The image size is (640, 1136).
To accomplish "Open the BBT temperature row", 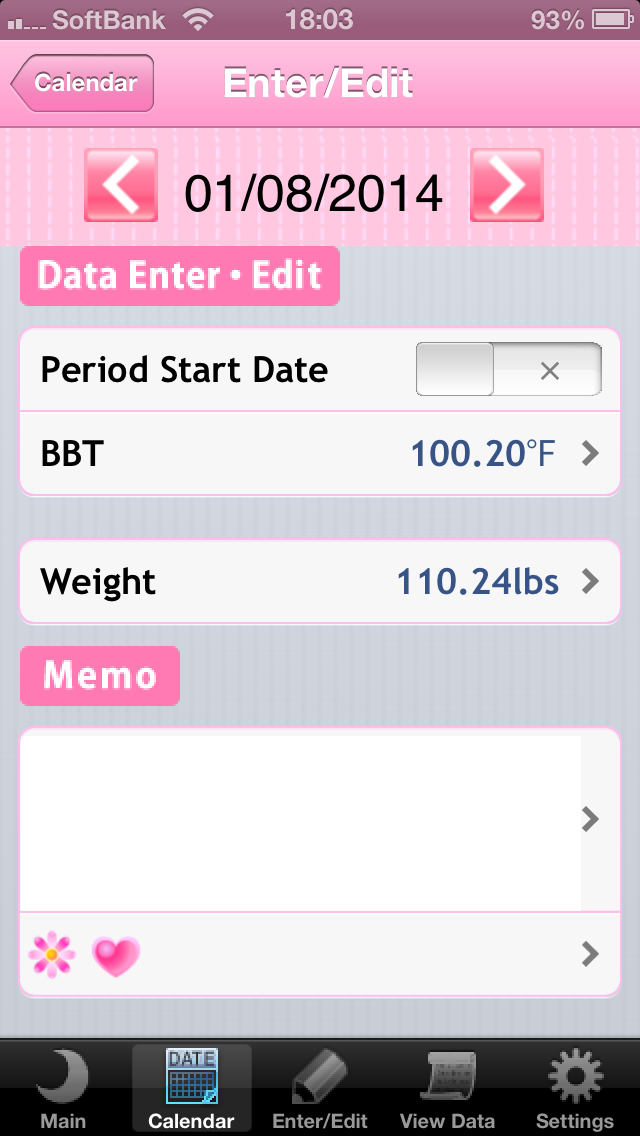I will coord(320,454).
